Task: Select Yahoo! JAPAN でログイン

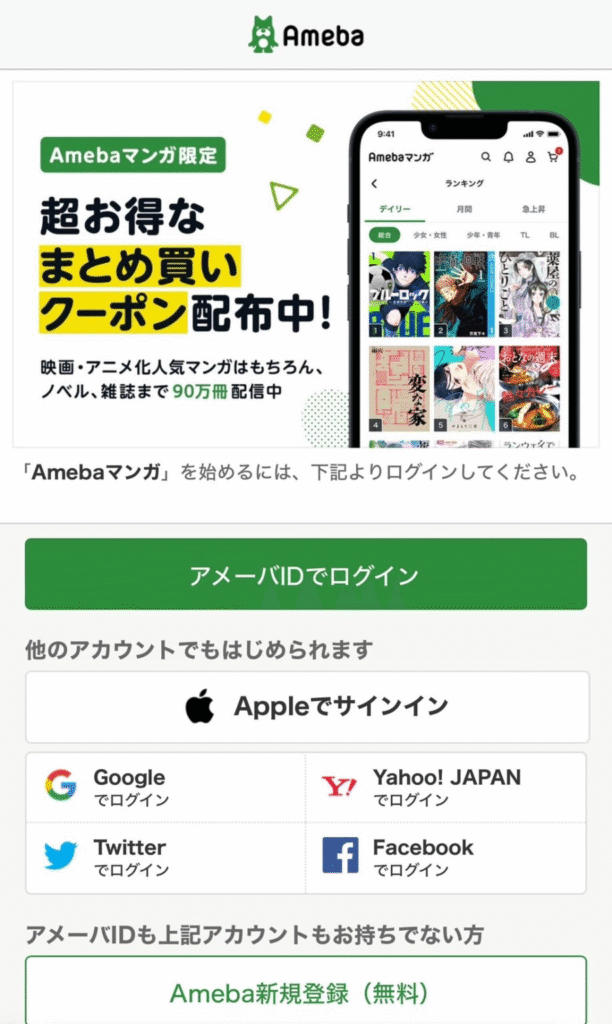Action: pyautogui.click(x=446, y=787)
